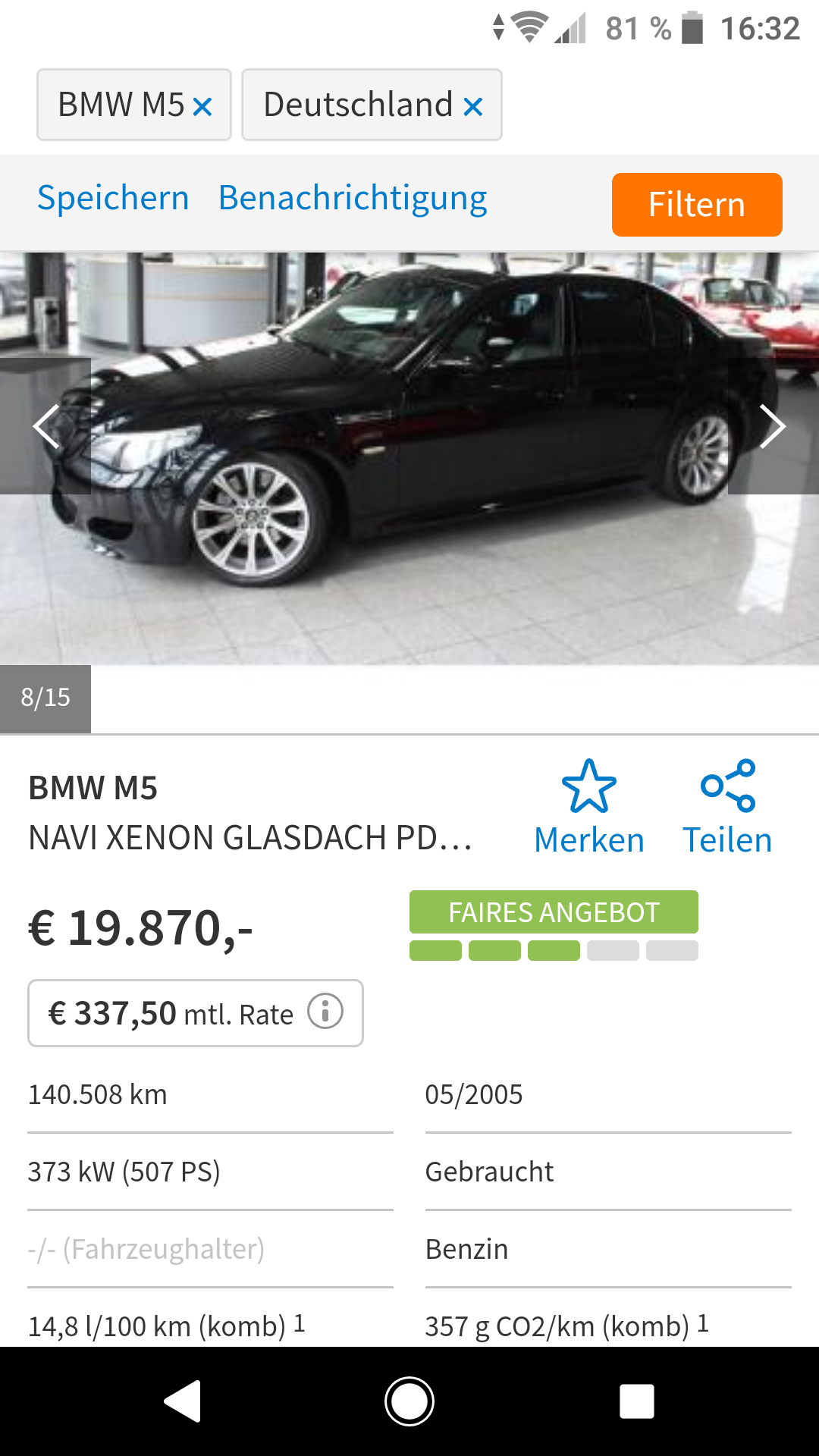Show the next car photo
Screen dimensions: 819x1456
pyautogui.click(x=772, y=426)
